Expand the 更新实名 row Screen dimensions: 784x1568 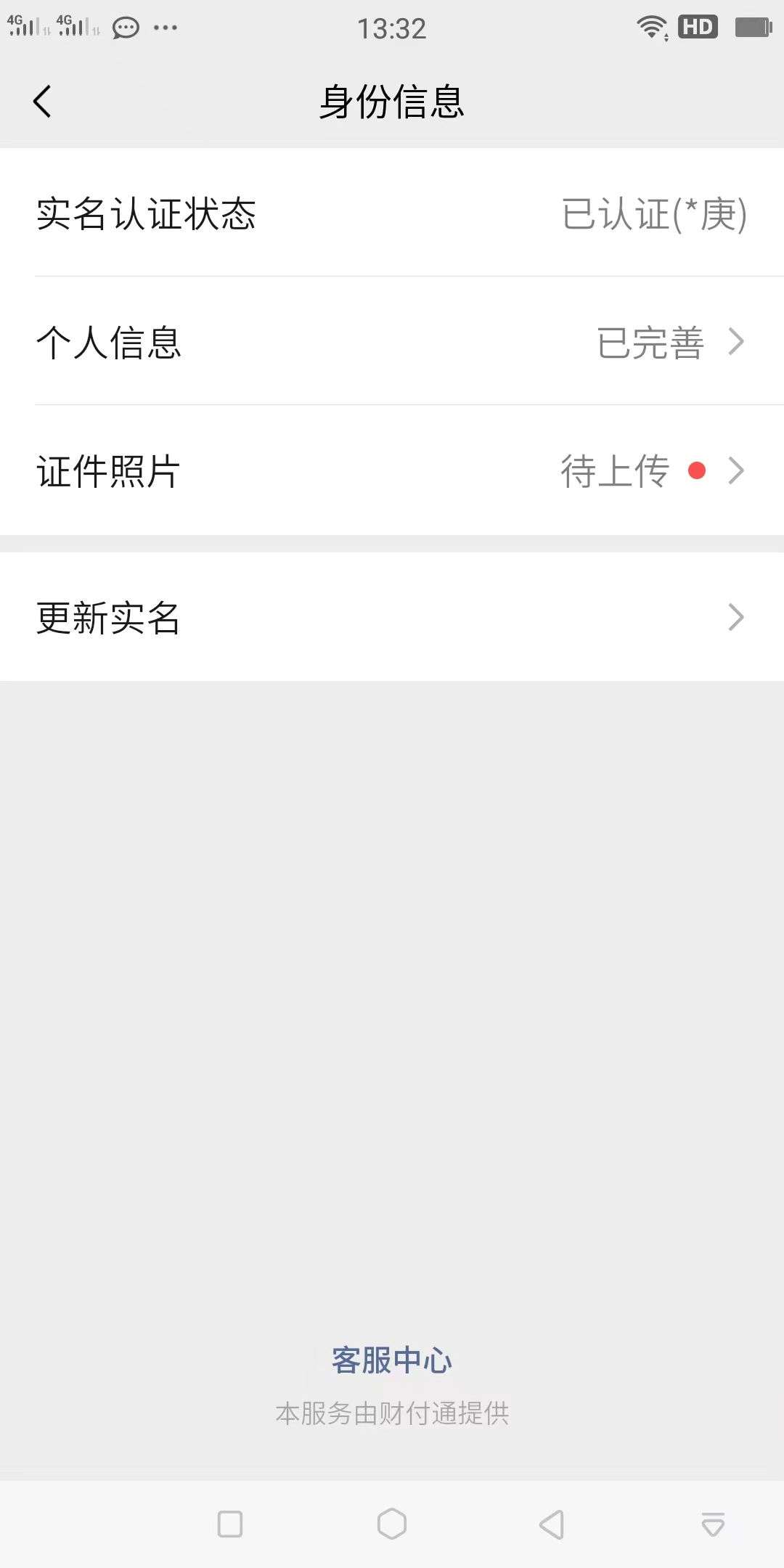[x=392, y=618]
